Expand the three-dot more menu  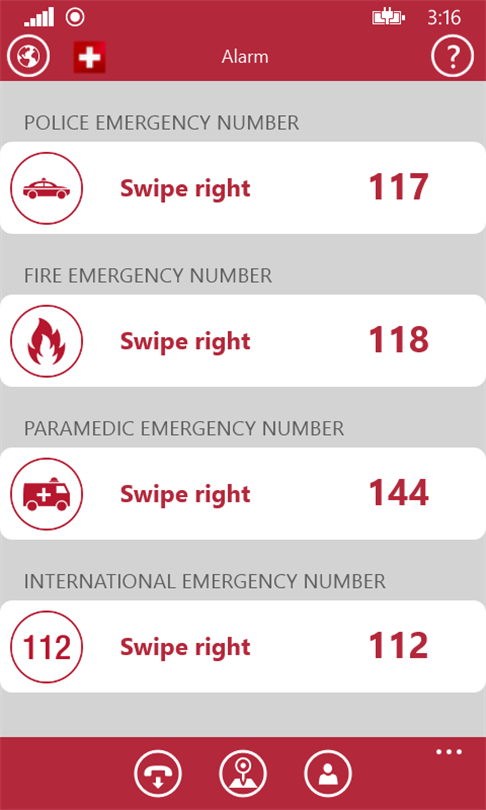coord(448,752)
